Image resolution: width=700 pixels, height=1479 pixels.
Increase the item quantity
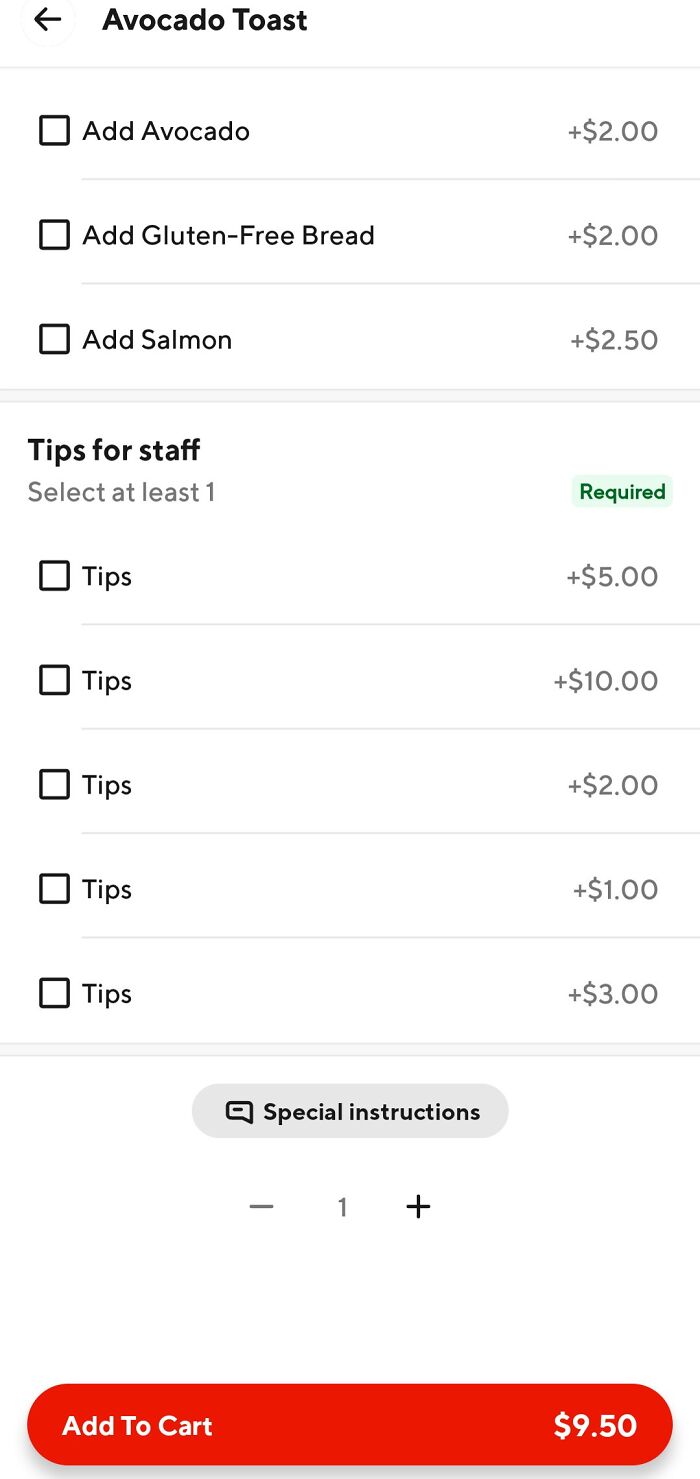click(419, 1207)
